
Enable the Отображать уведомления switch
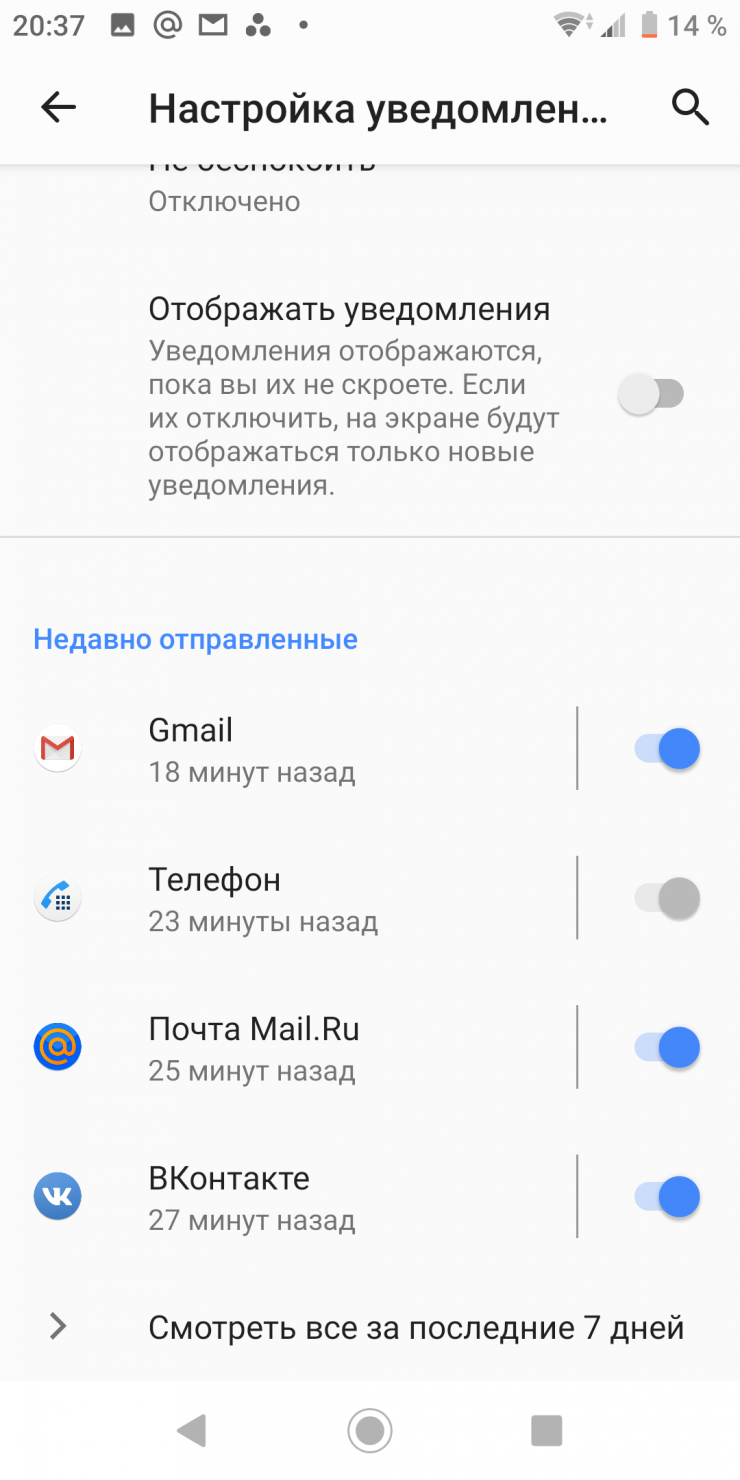click(651, 394)
